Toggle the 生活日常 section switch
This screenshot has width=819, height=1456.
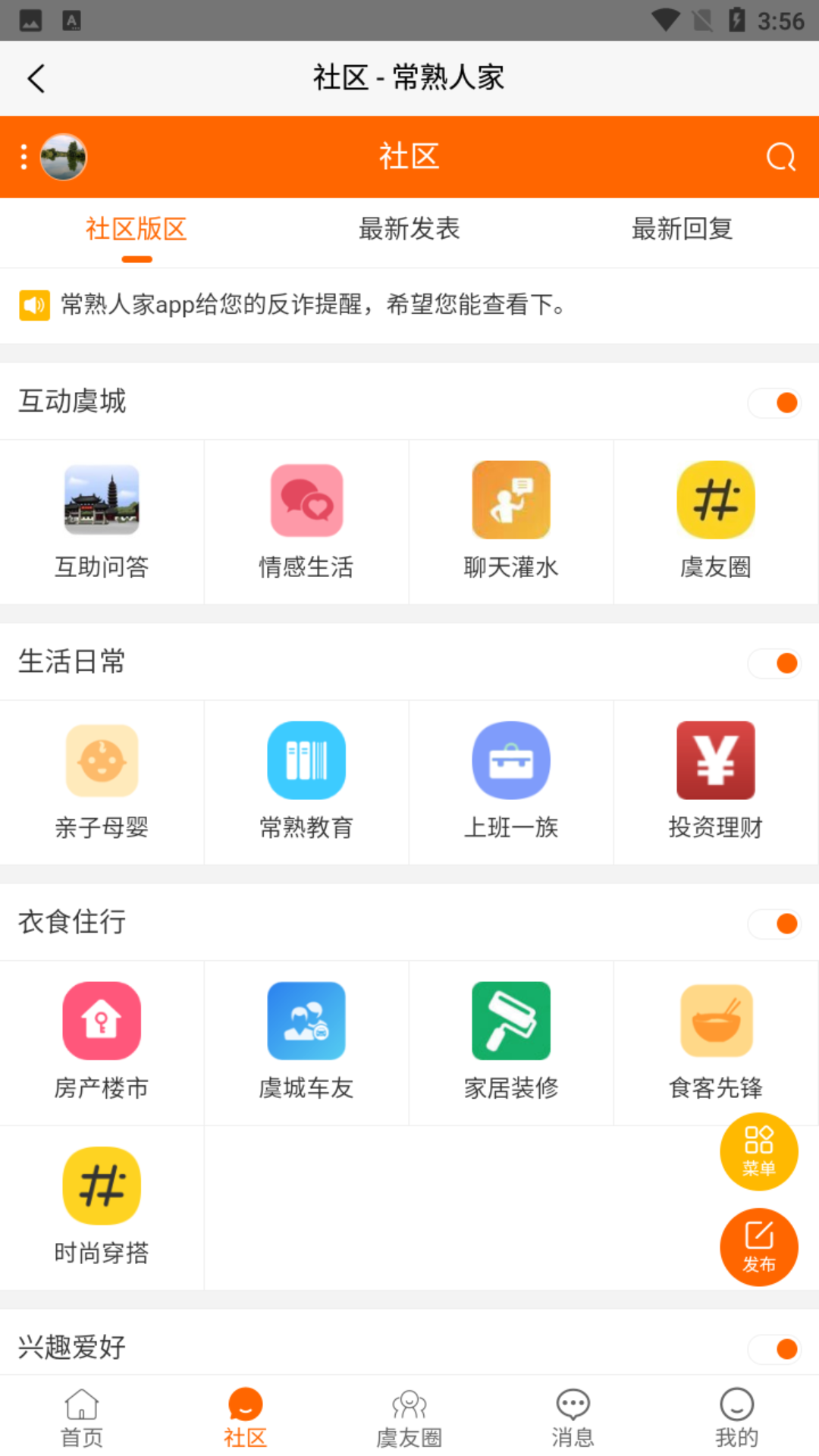point(775,663)
